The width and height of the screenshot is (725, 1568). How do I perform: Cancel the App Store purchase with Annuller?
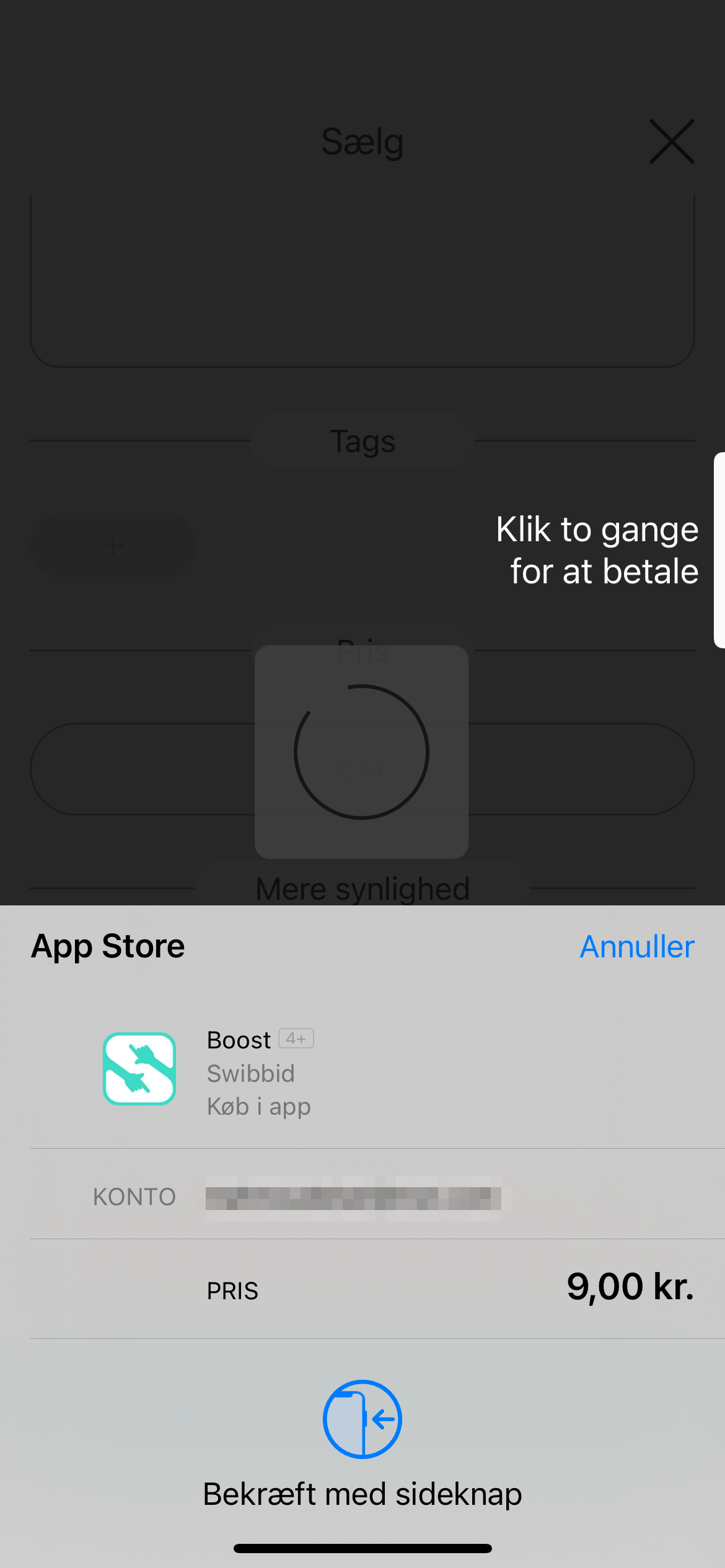pos(636,947)
